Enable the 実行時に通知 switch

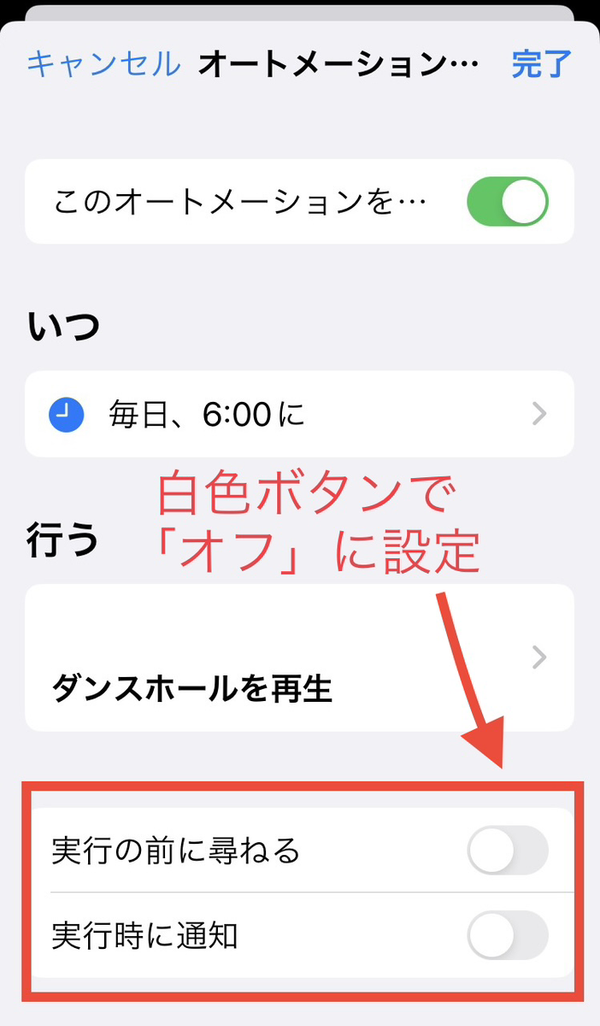(x=508, y=935)
